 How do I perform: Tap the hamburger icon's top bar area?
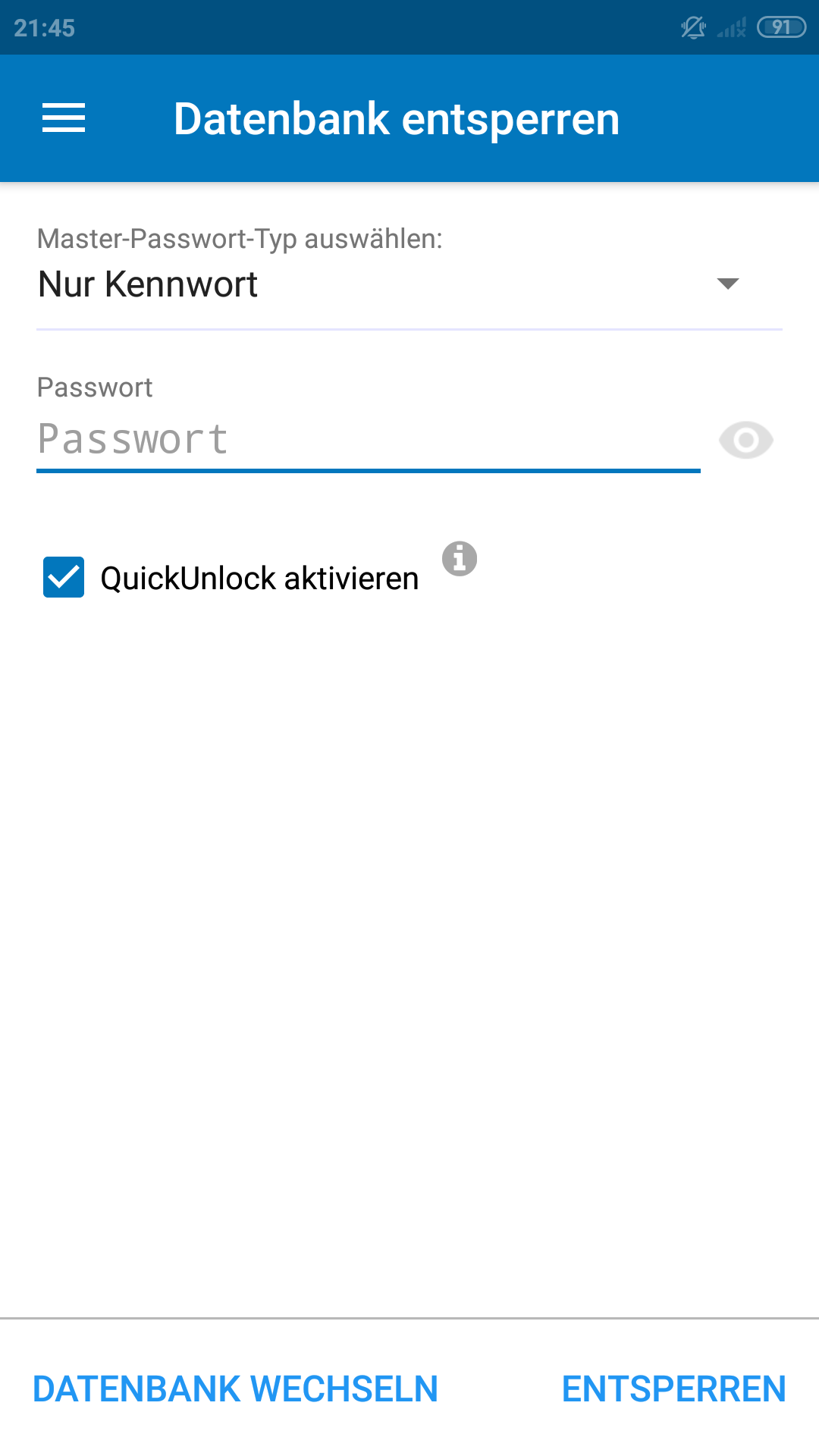pyautogui.click(x=64, y=105)
